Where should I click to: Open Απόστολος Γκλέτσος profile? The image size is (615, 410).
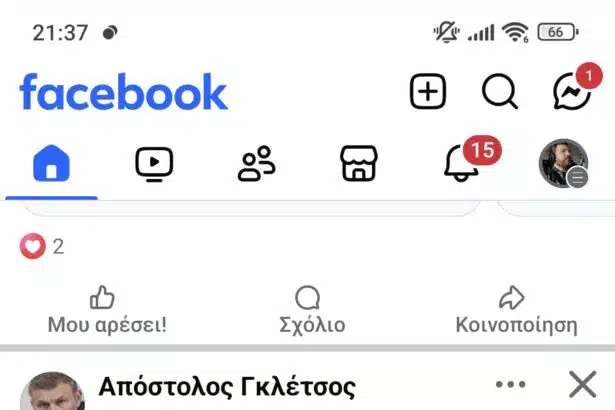point(227,388)
